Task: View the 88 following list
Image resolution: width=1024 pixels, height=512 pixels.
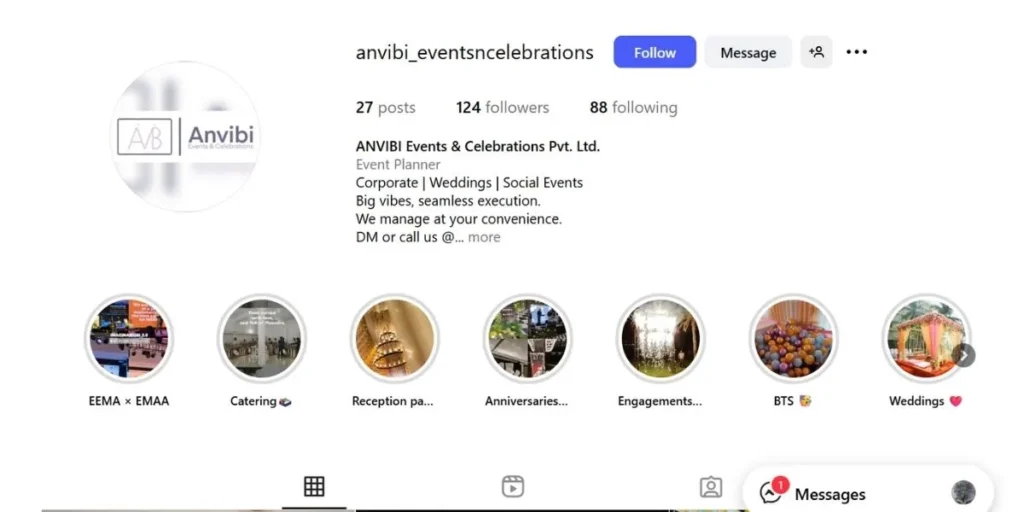Action: 633,107
